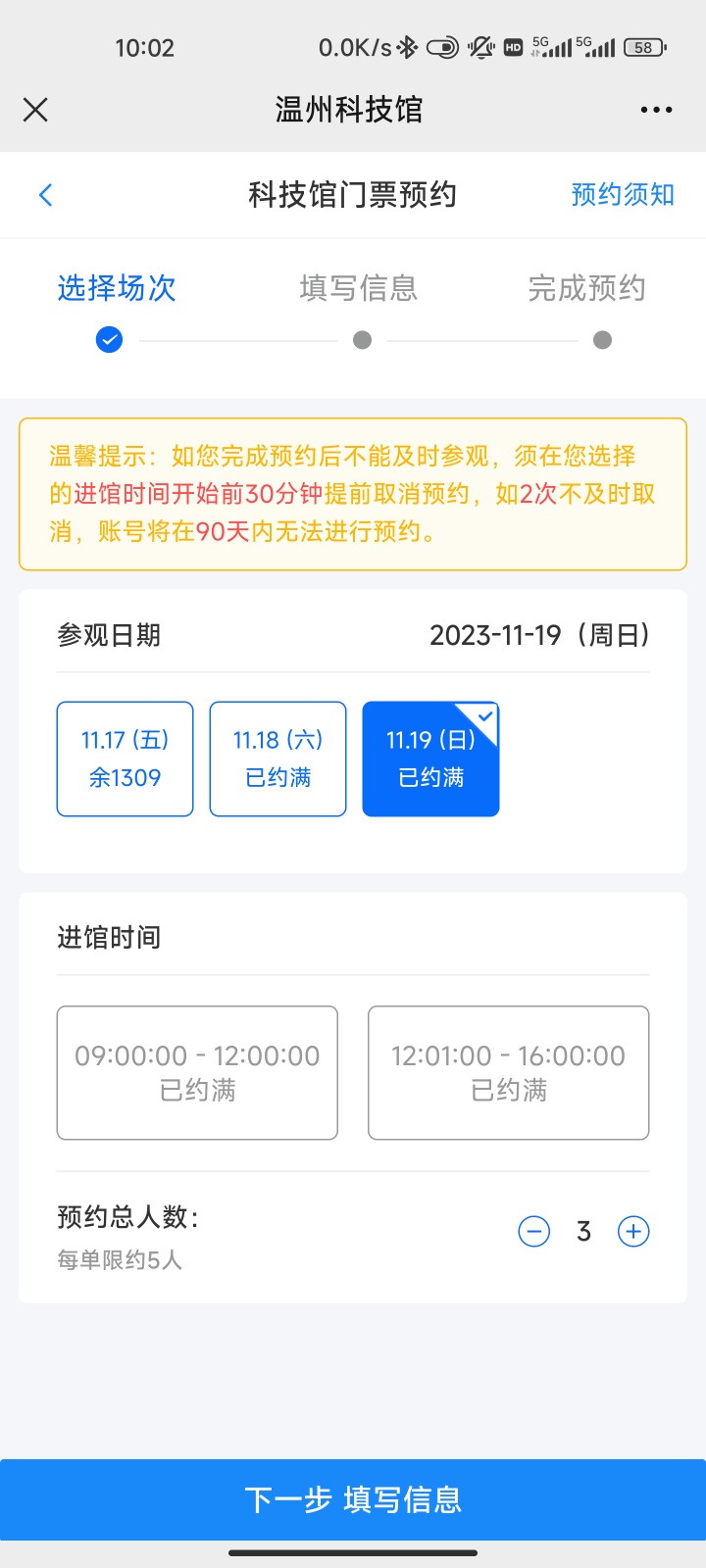706x1568 pixels.
Task: Close the 温州科技馆 mini program
Action: coord(35,110)
